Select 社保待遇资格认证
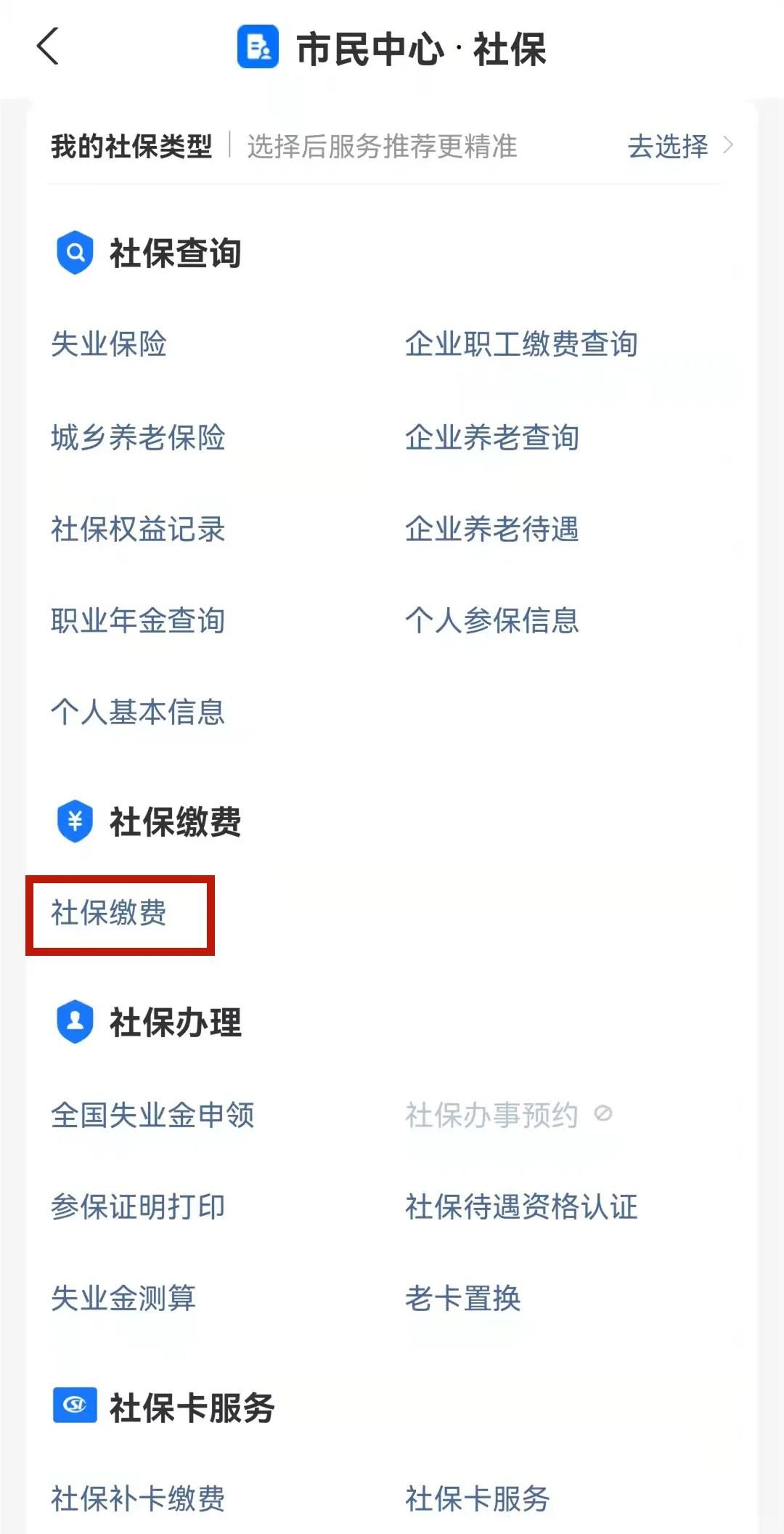 [x=521, y=1206]
